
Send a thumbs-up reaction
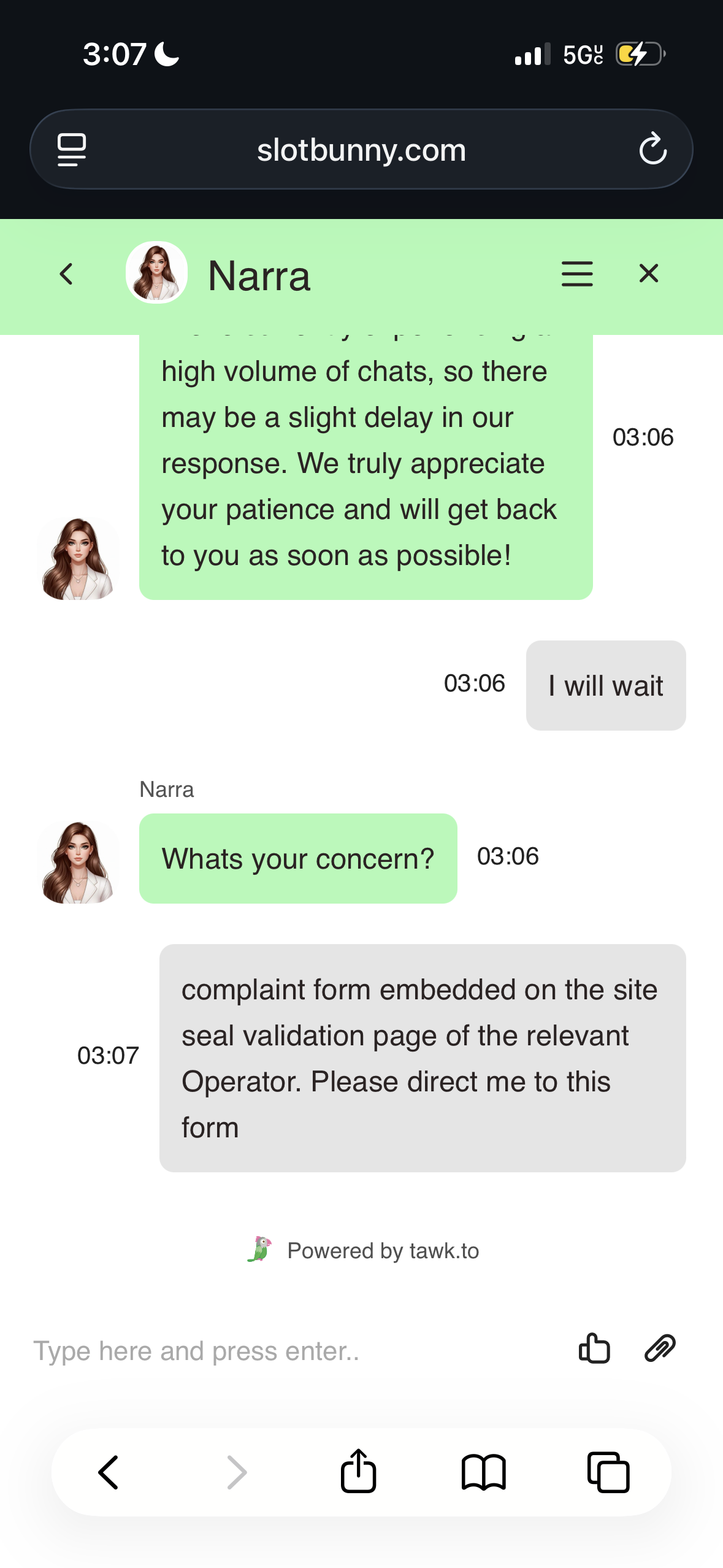pos(594,1348)
